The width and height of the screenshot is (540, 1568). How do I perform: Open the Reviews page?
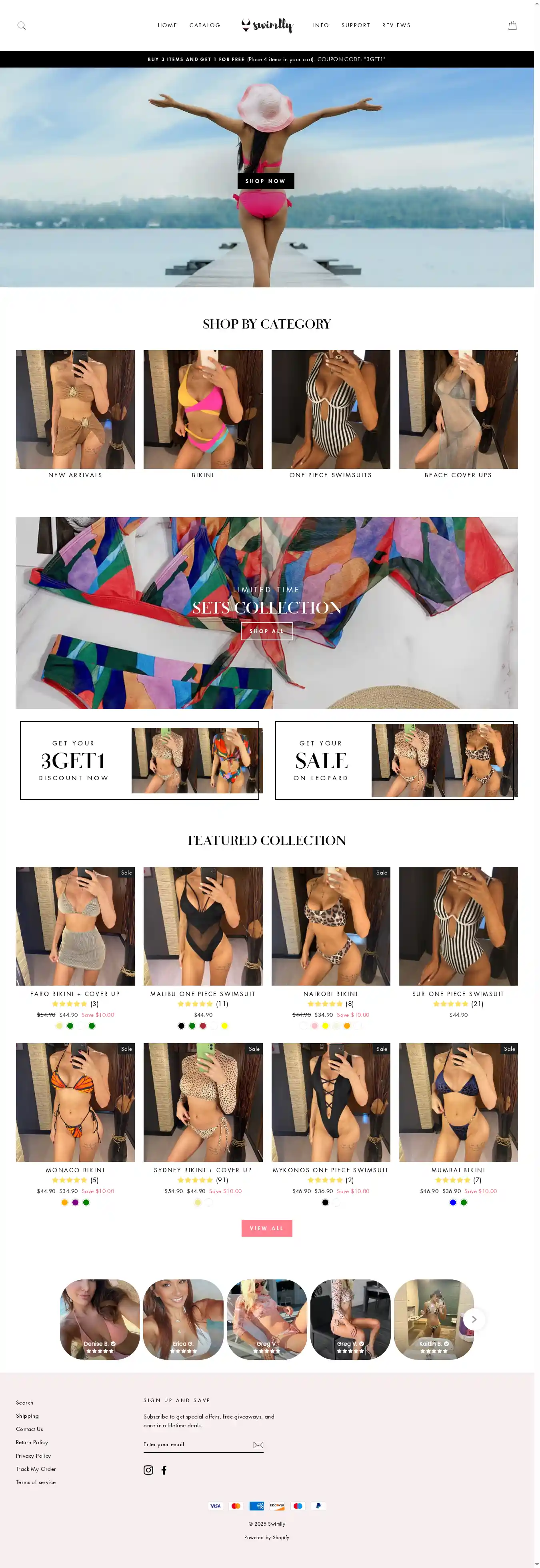point(396,26)
